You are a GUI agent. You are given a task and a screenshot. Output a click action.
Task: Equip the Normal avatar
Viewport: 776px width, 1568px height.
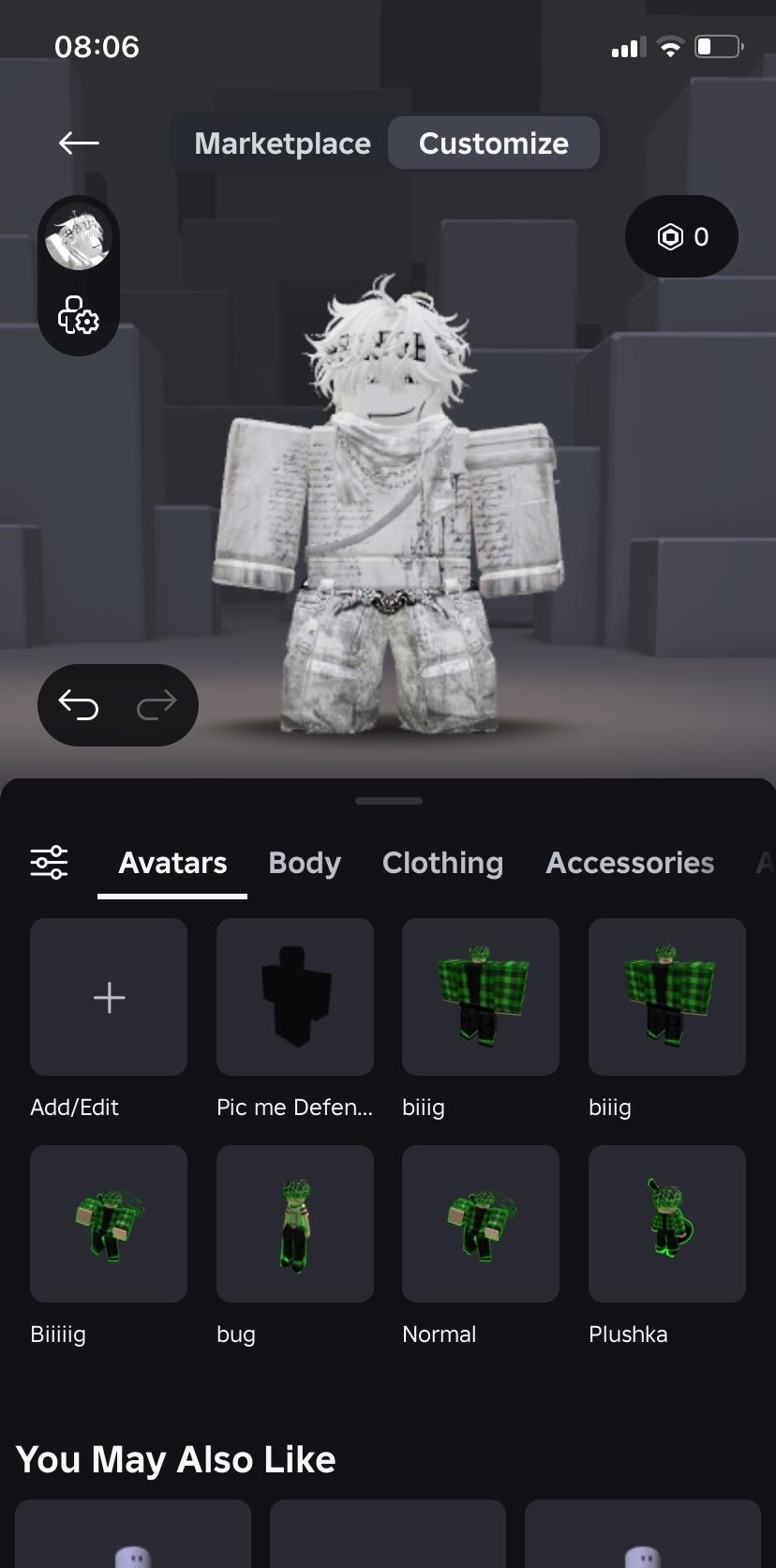point(481,1224)
